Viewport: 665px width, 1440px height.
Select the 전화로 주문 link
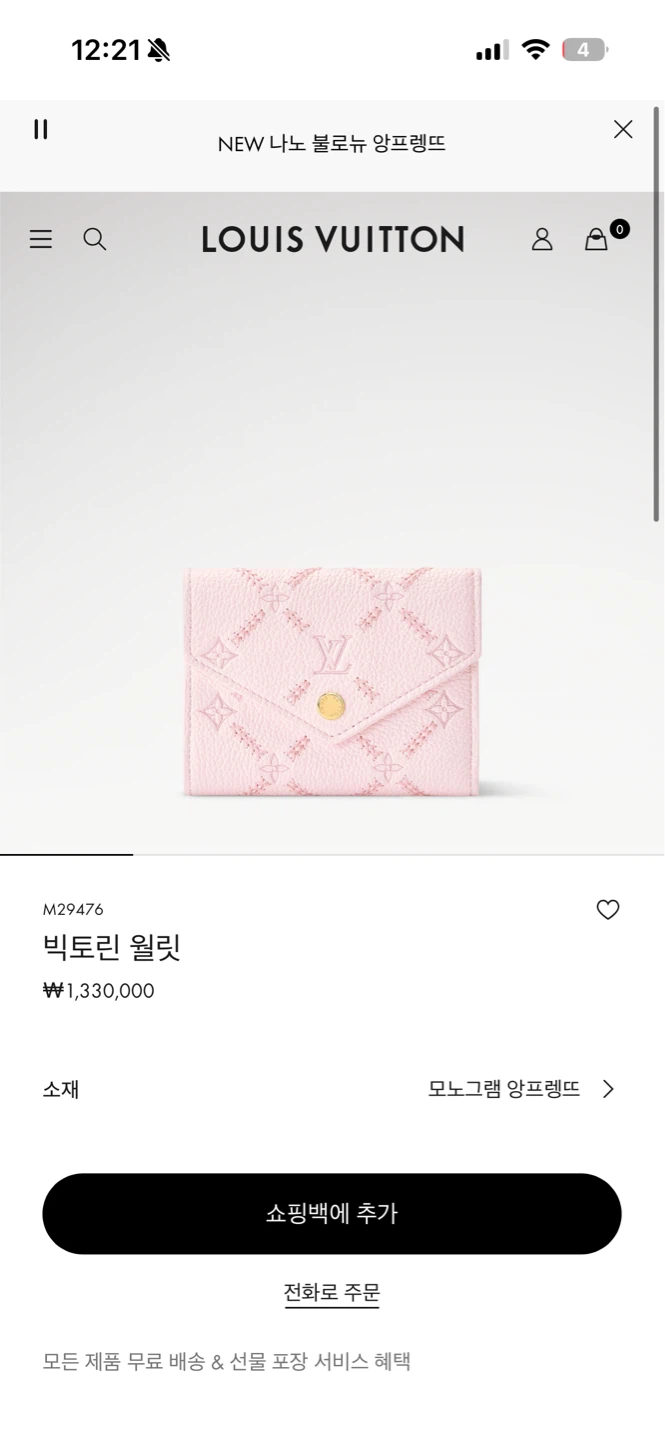332,1292
